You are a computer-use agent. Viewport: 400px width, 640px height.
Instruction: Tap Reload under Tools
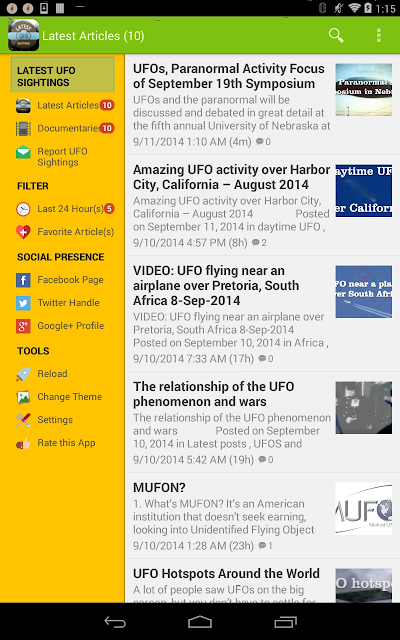tap(64, 374)
